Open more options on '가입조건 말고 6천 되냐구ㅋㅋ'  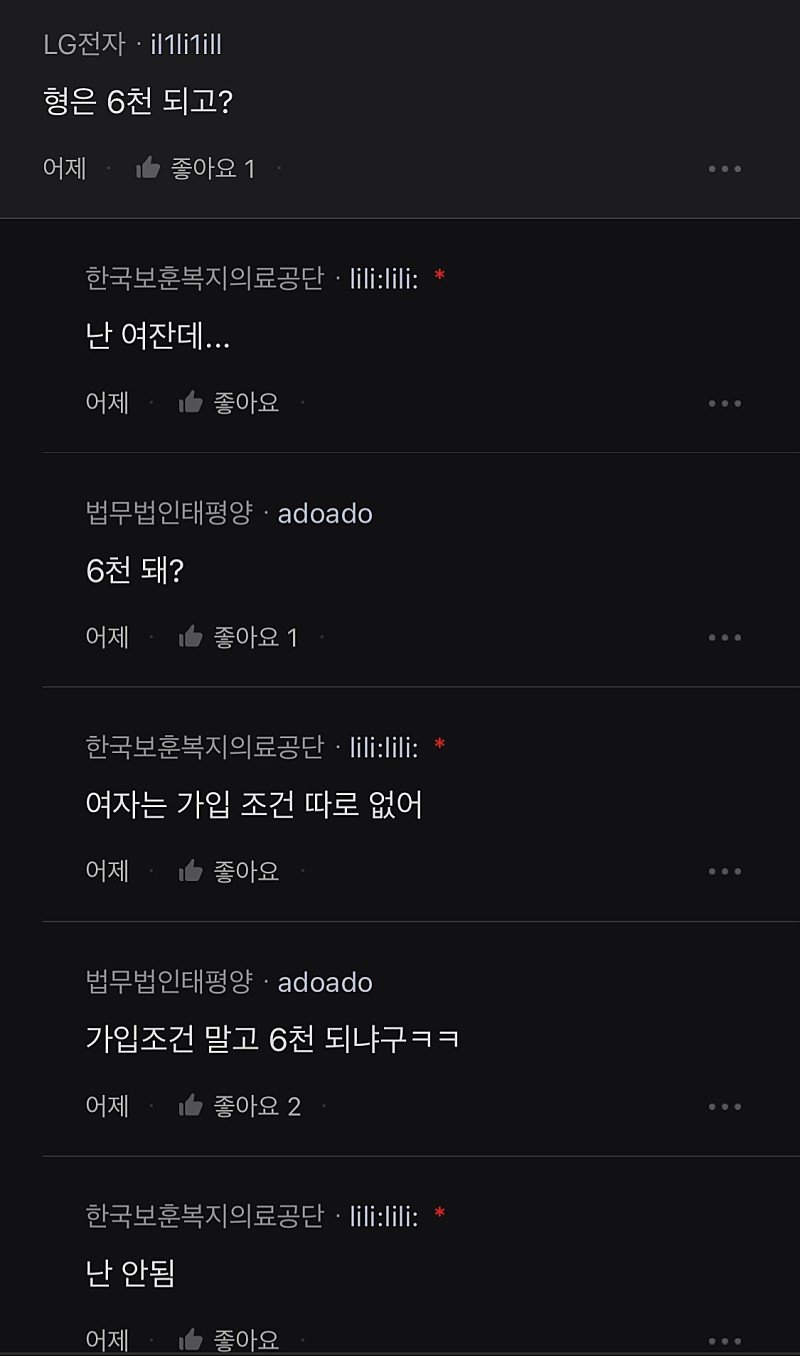[725, 1106]
